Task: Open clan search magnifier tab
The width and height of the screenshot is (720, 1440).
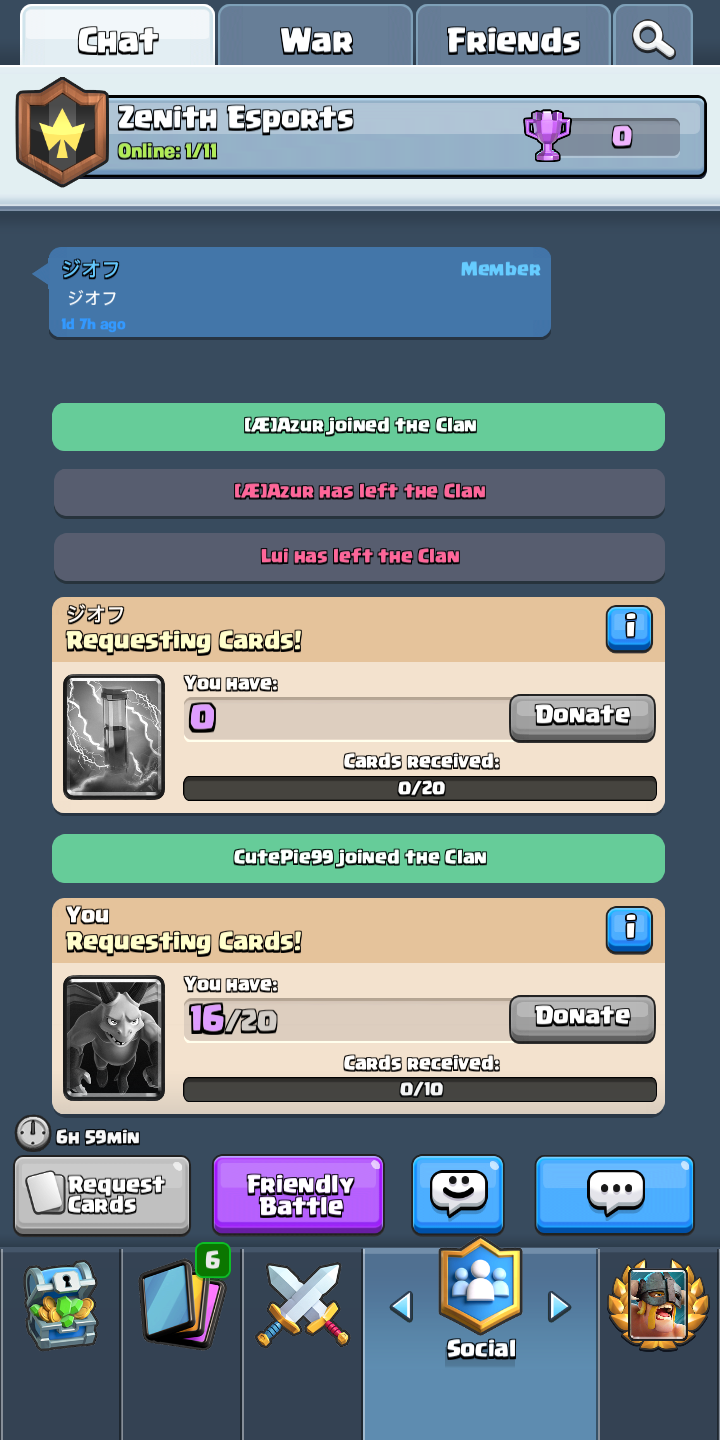Action: (653, 38)
